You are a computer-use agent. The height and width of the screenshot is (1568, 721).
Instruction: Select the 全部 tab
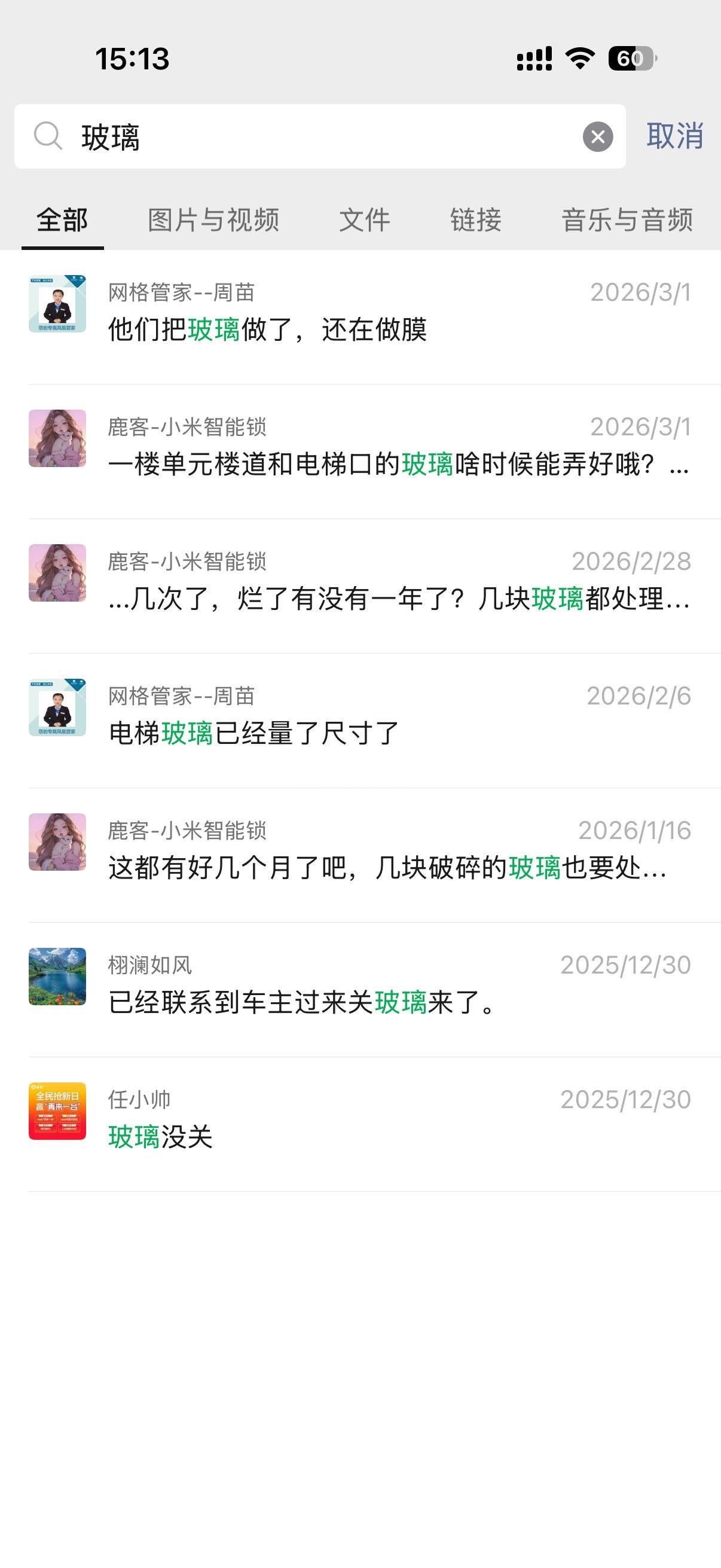click(x=62, y=219)
